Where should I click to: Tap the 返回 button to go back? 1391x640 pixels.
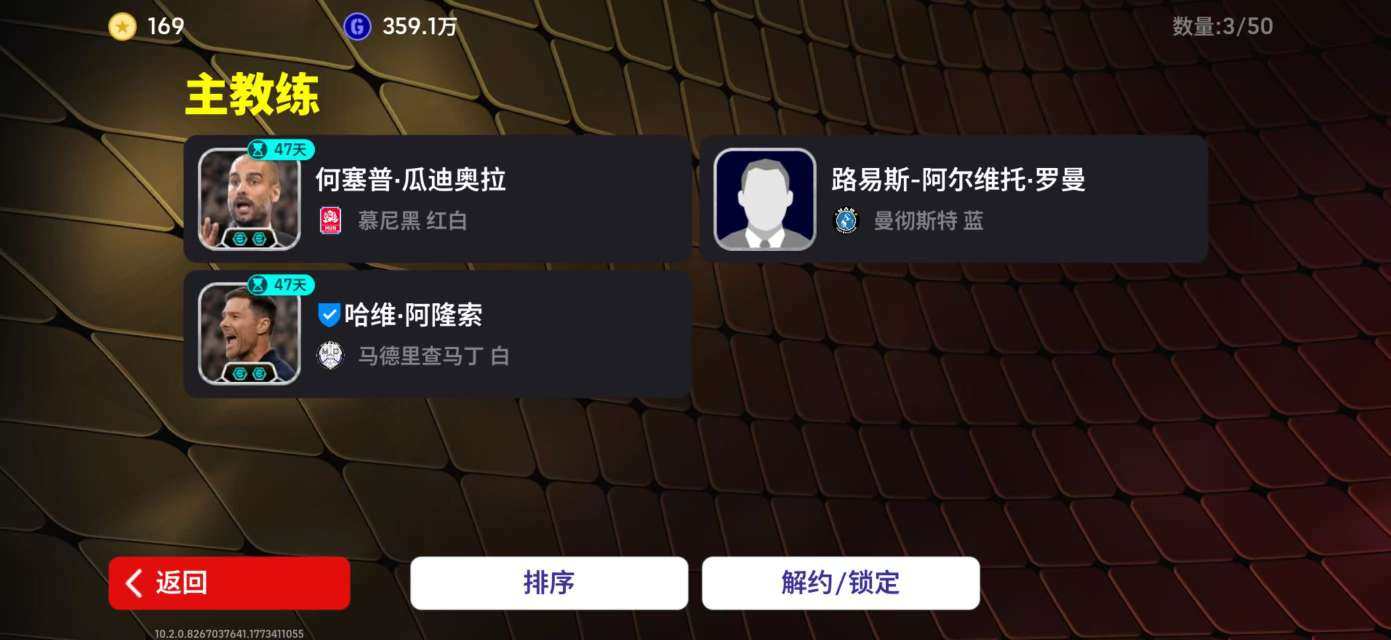tap(229, 583)
